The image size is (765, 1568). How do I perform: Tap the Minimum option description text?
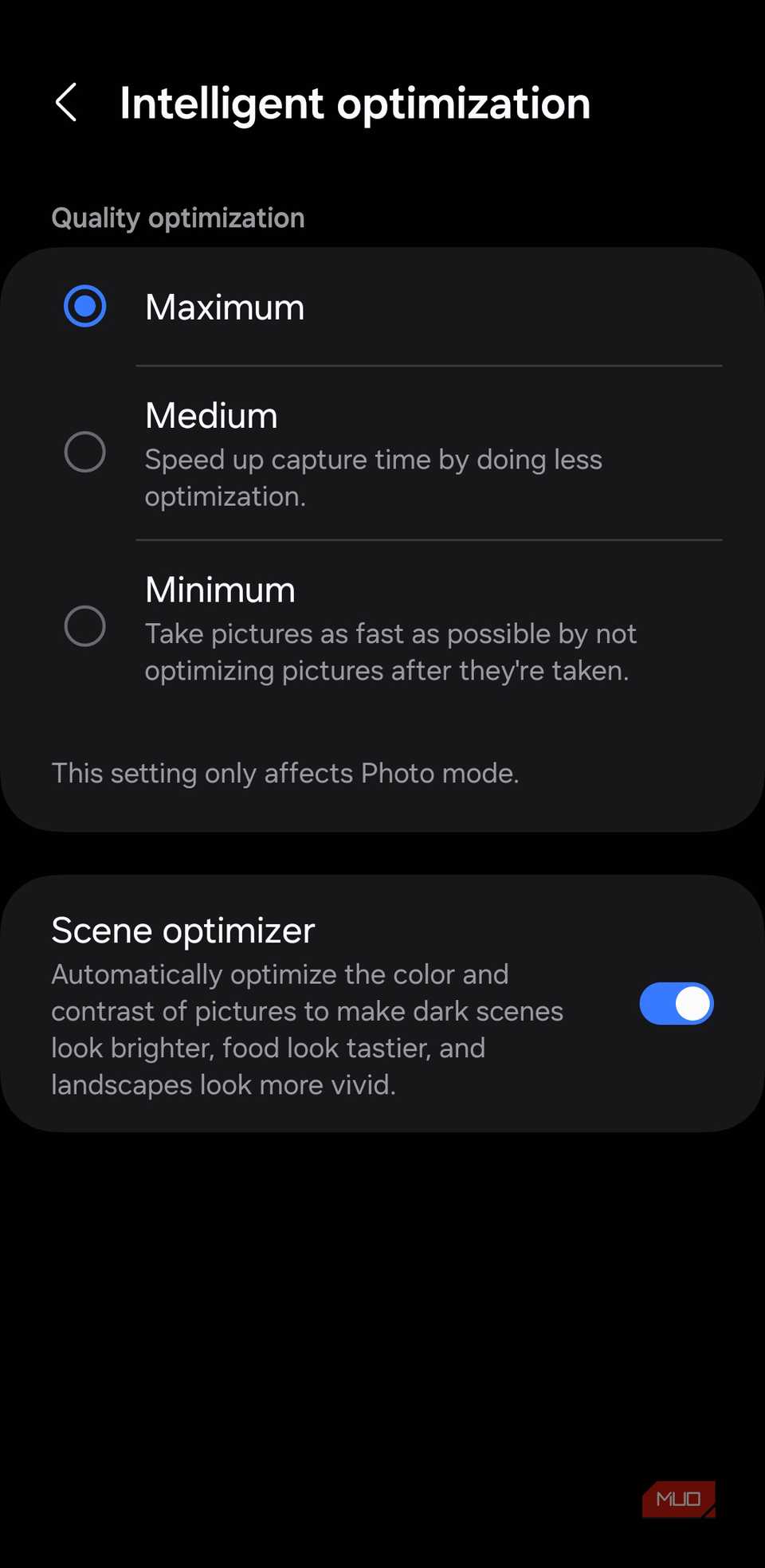pyautogui.click(x=390, y=652)
